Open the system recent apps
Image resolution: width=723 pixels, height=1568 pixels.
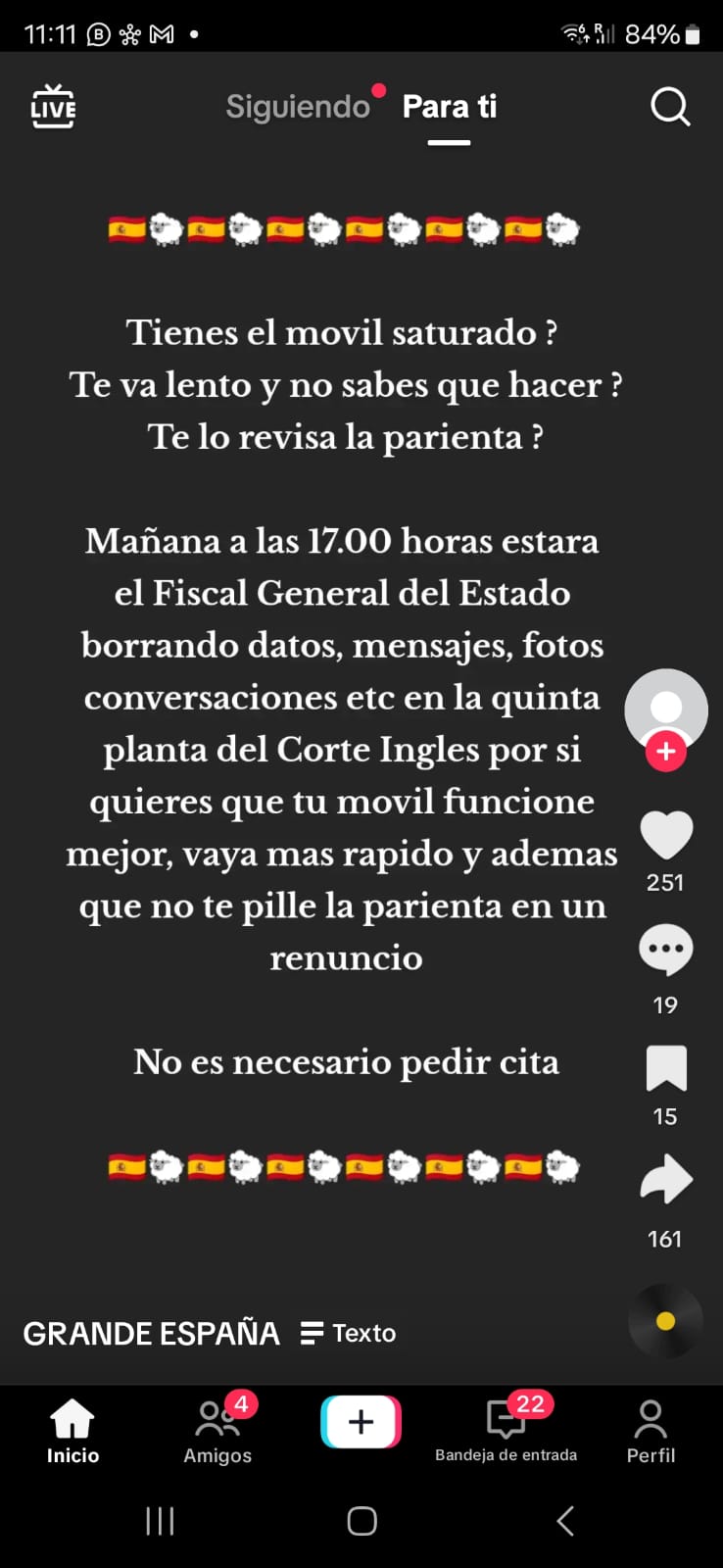click(x=160, y=1521)
